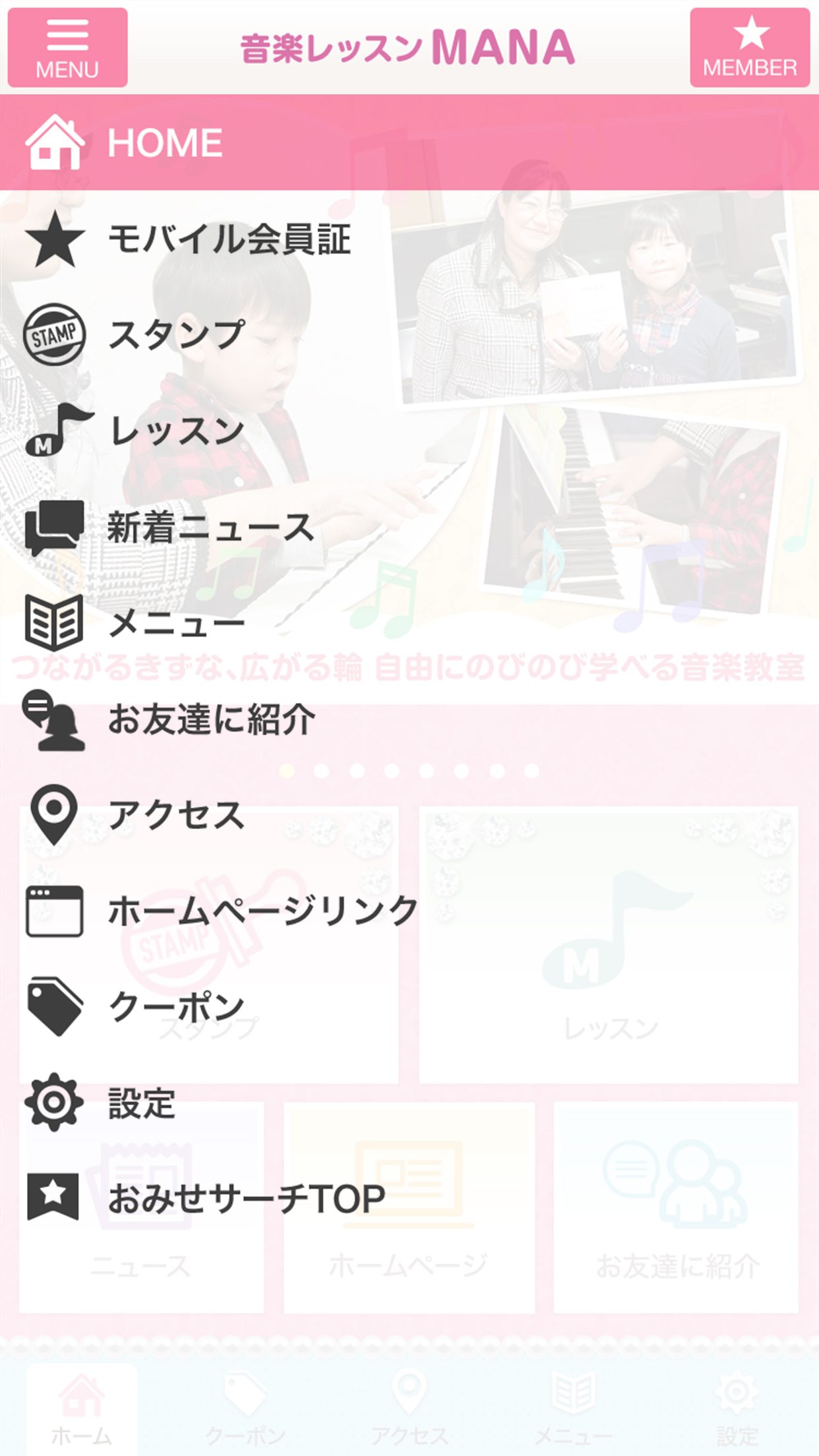819x1456 pixels.
Task: Open アクセス in the drawer list
Action: (x=175, y=815)
